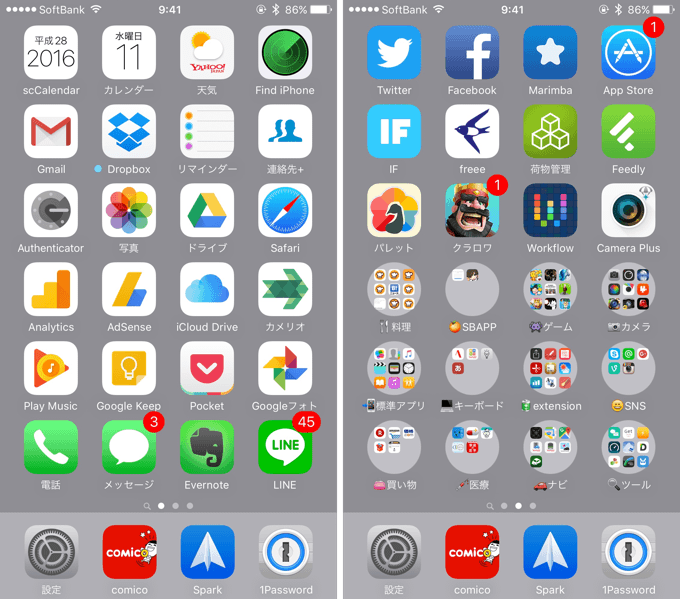The image size is (680, 599).
Task: Open the Authenticator app
Action: pos(51,210)
